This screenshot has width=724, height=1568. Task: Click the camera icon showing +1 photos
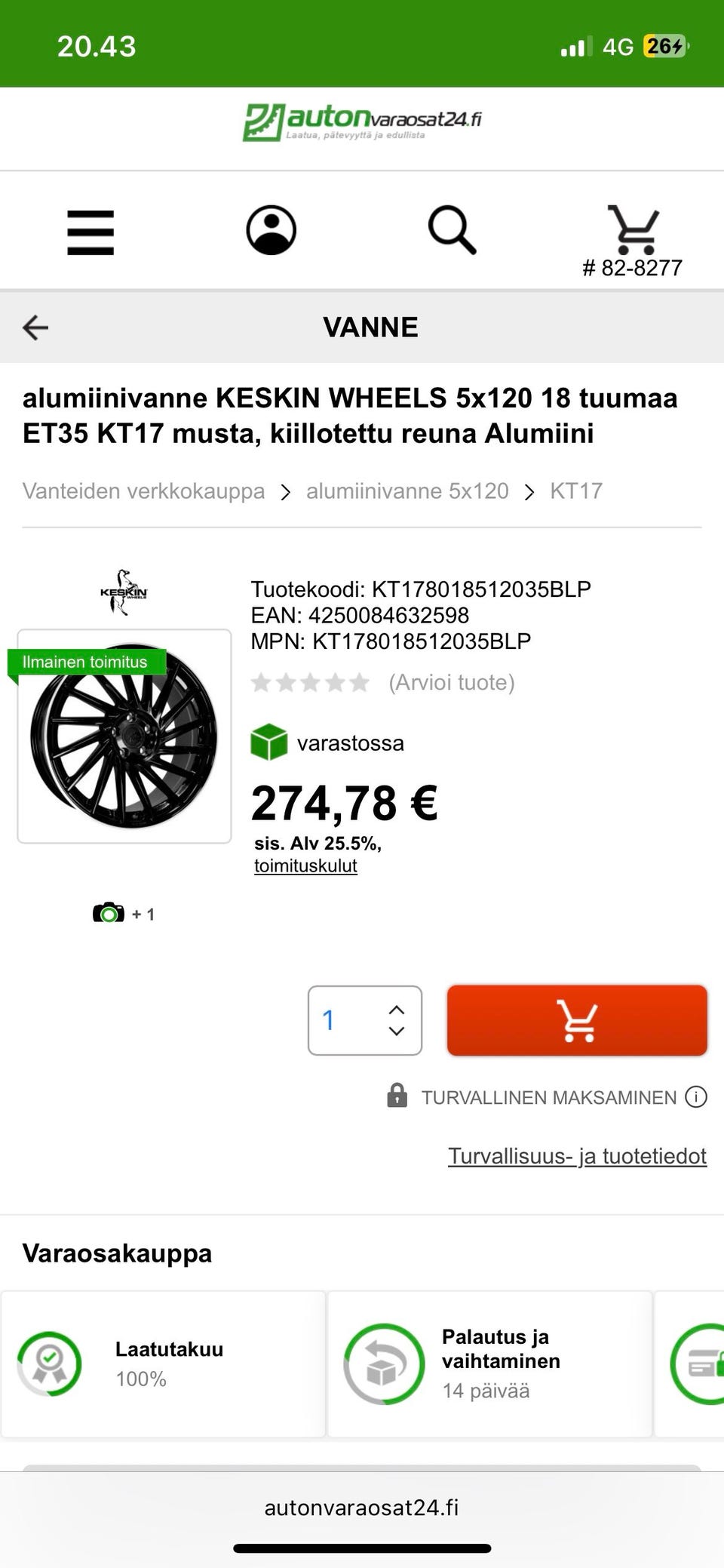(109, 912)
